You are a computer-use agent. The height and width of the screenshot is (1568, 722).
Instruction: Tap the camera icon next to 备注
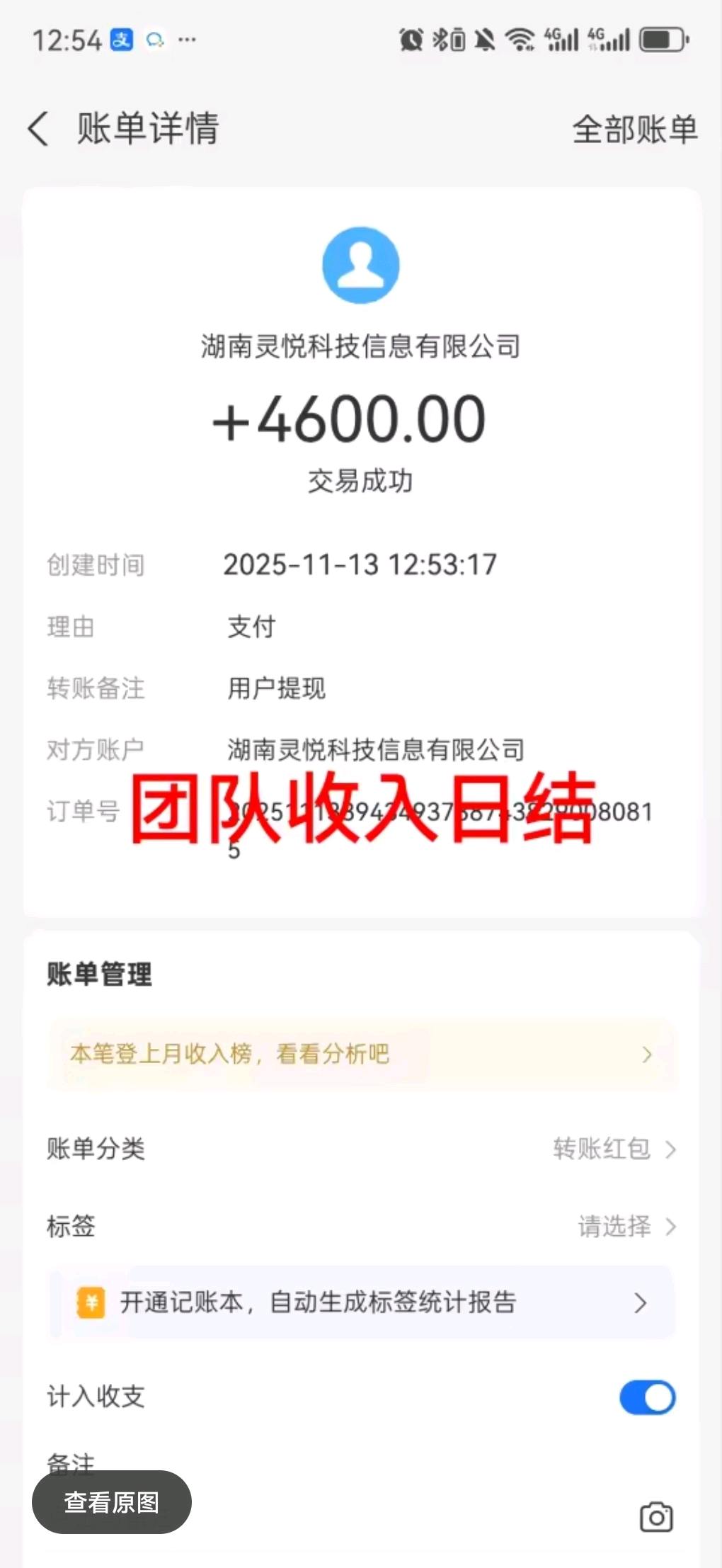click(x=655, y=1517)
